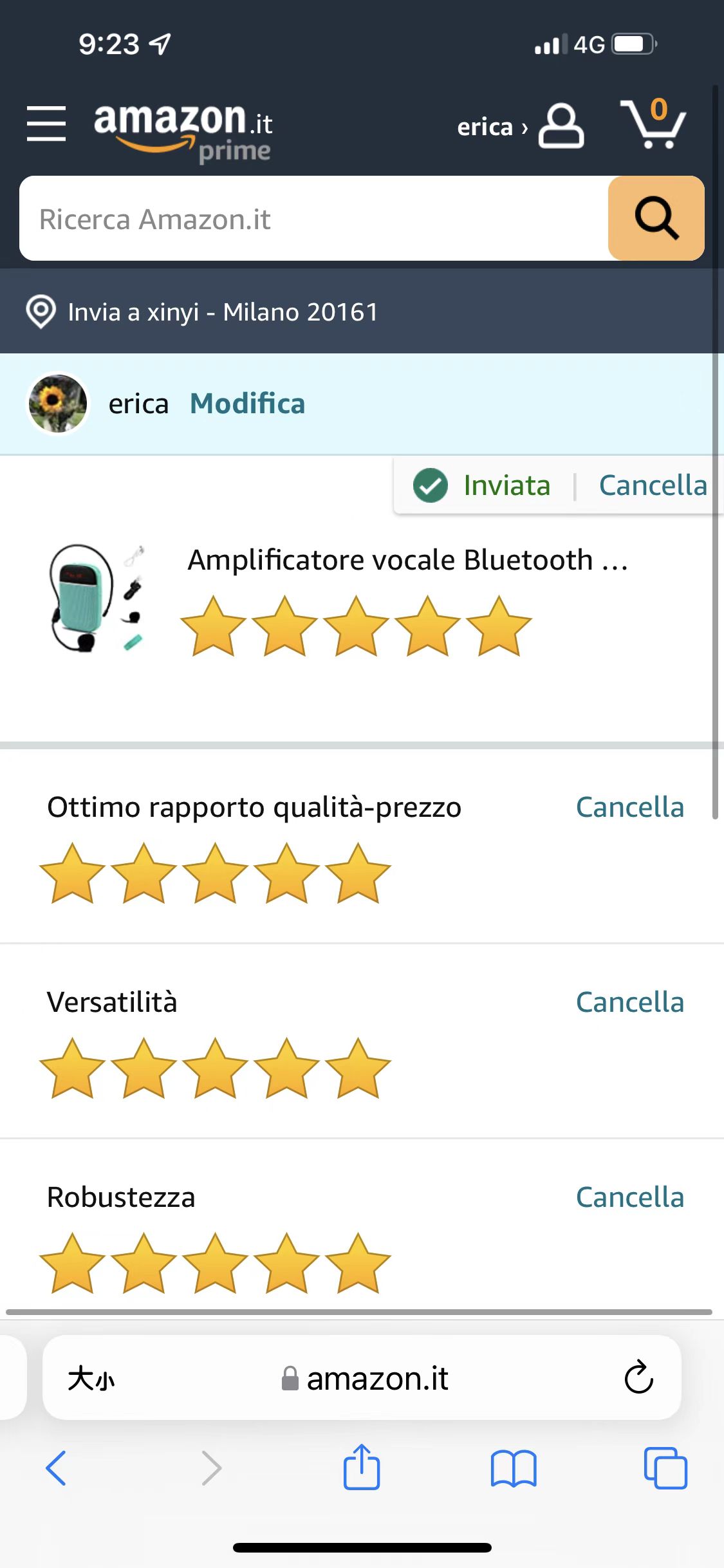This screenshot has height=1568, width=724.
Task: Set overall product rating to three stars
Action: tap(356, 626)
